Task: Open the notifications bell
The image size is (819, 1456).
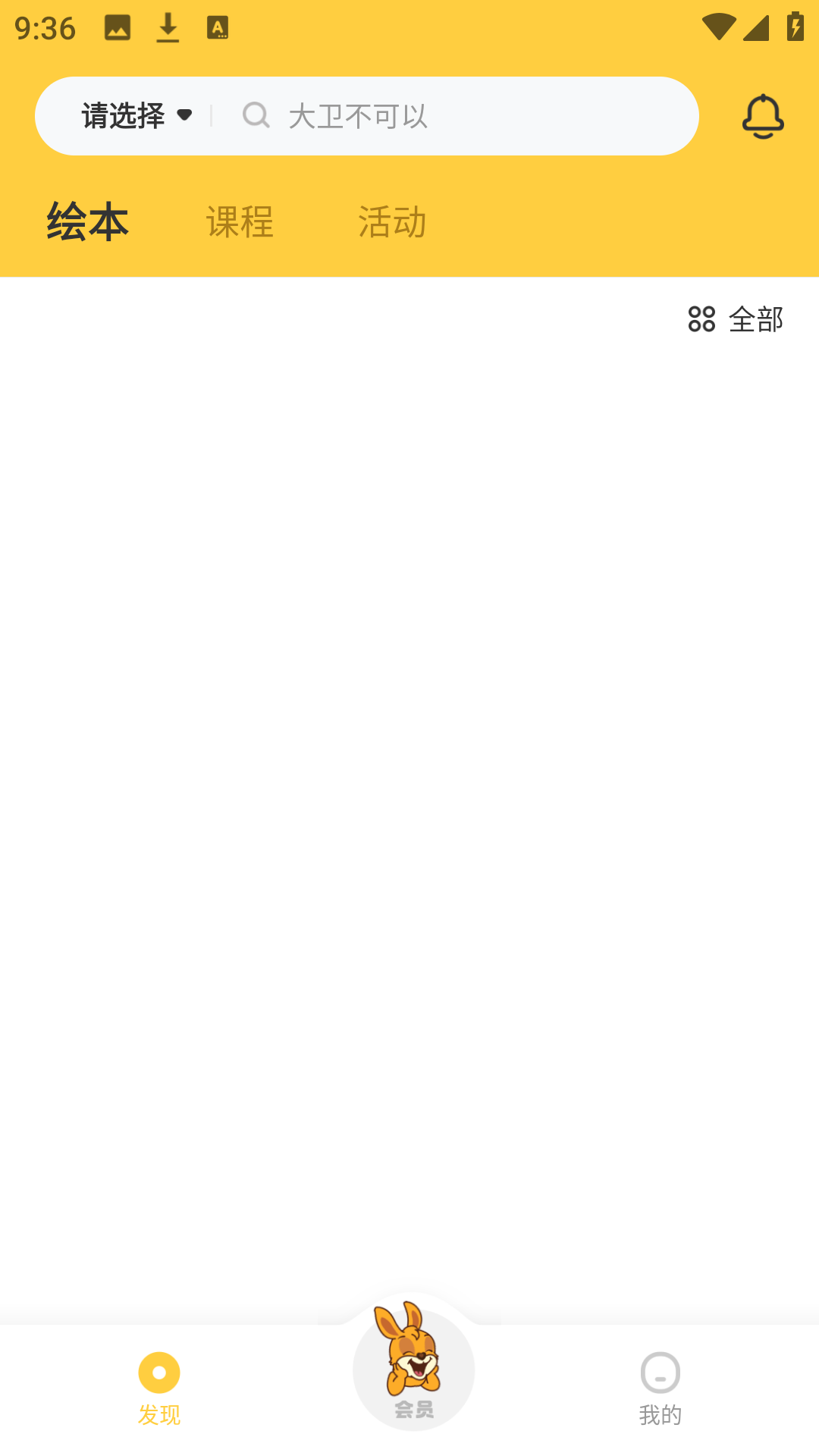Action: coord(763,116)
